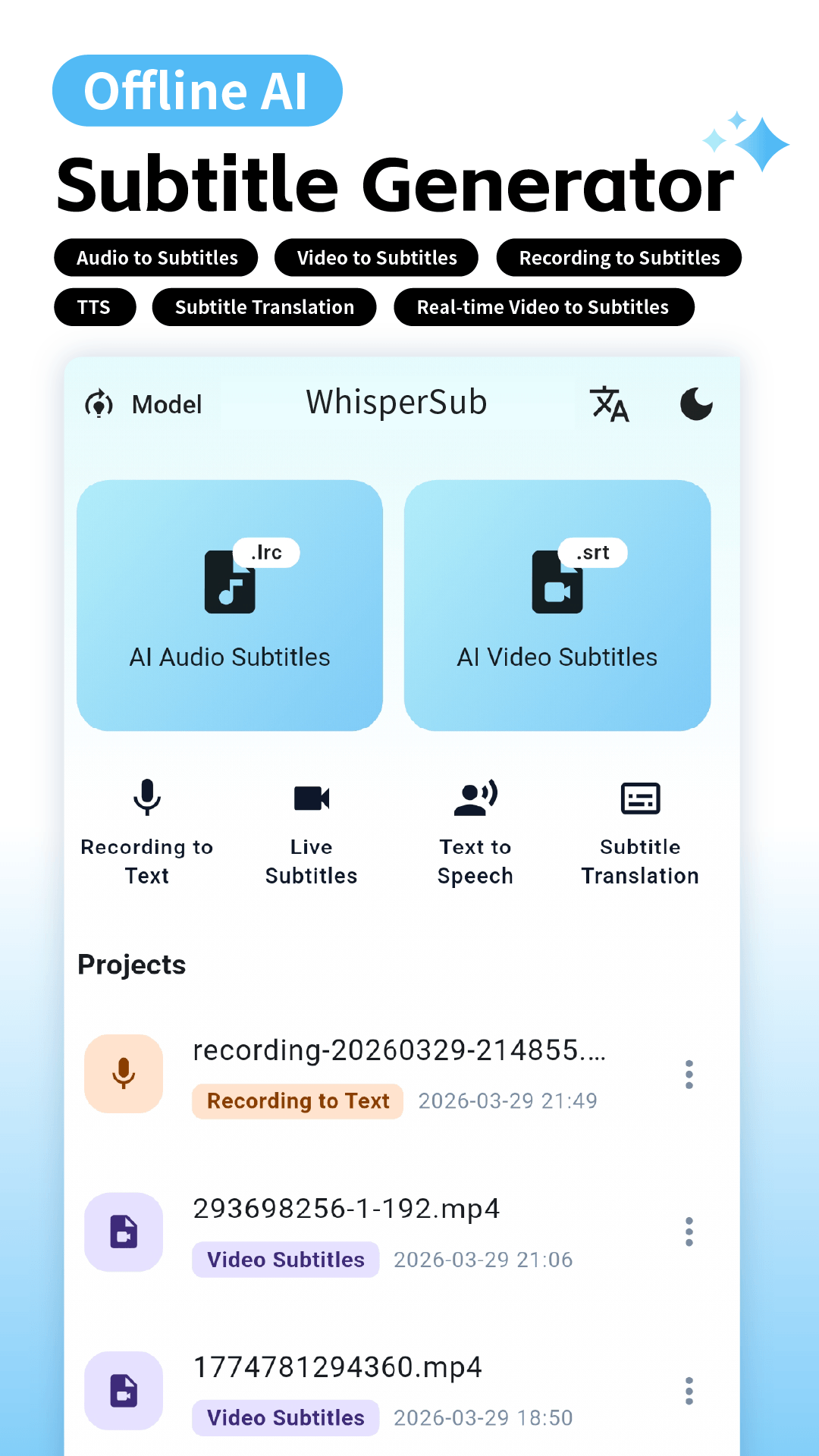Enable Real-time Video to Subtitles mode
The height and width of the screenshot is (1456, 819).
pyautogui.click(x=543, y=307)
